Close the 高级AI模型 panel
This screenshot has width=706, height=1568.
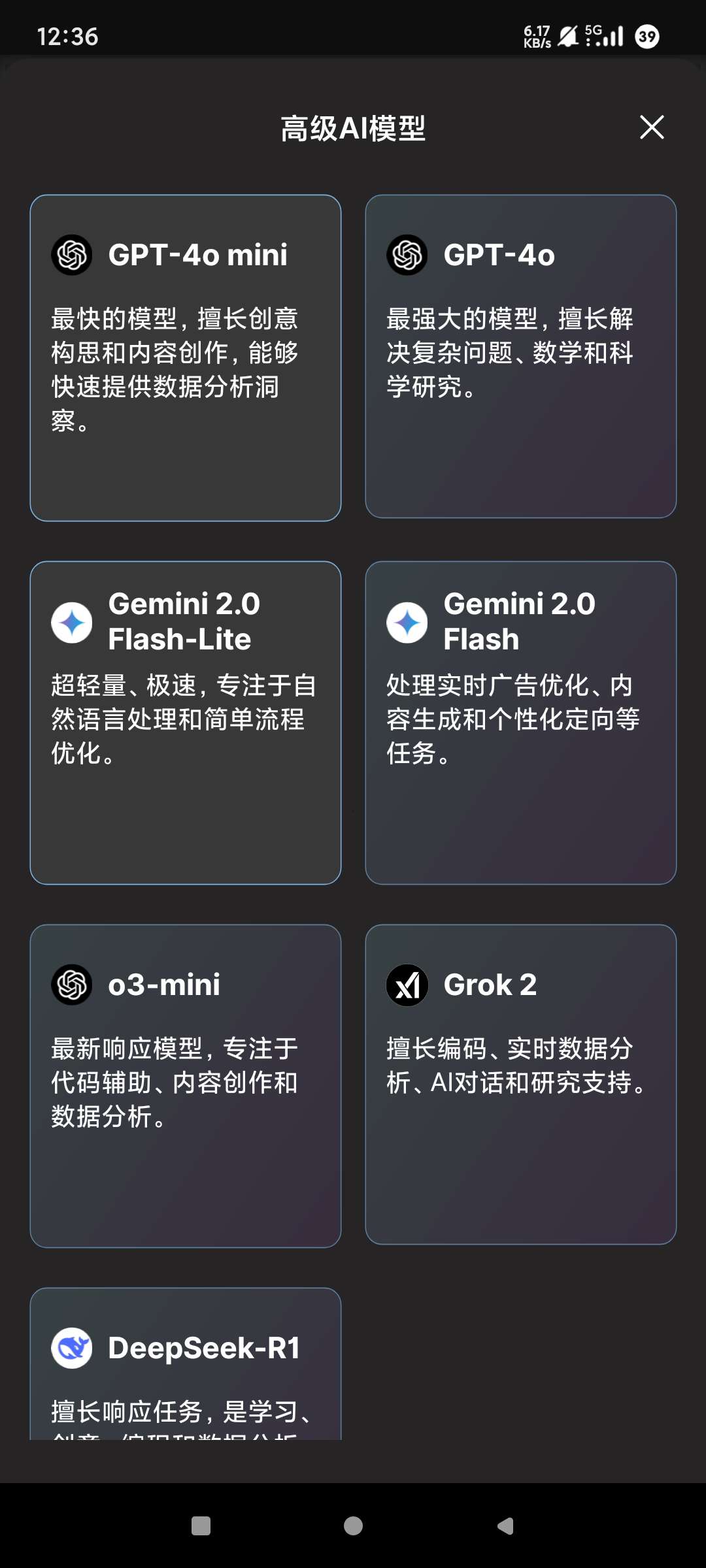[652, 127]
